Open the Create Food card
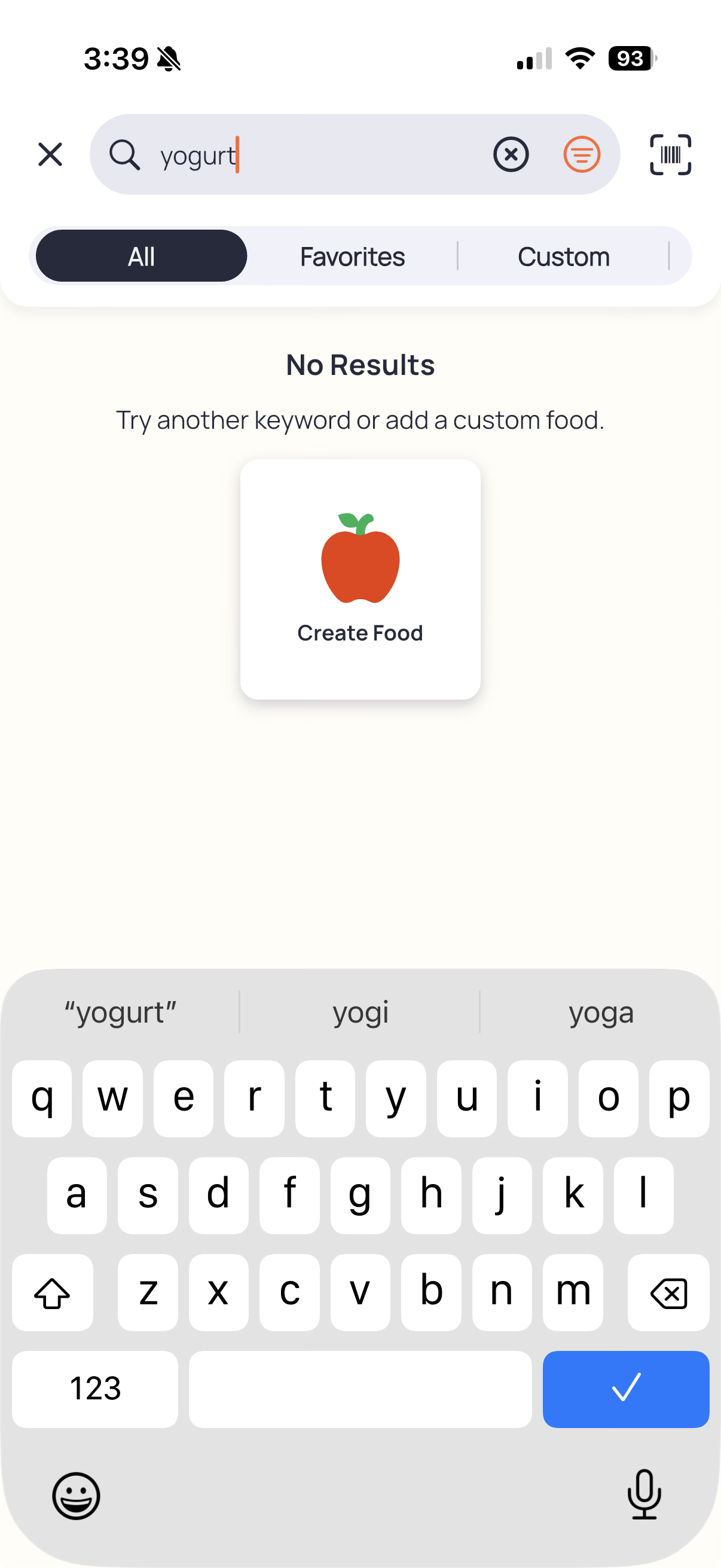721x1568 pixels. coord(360,579)
